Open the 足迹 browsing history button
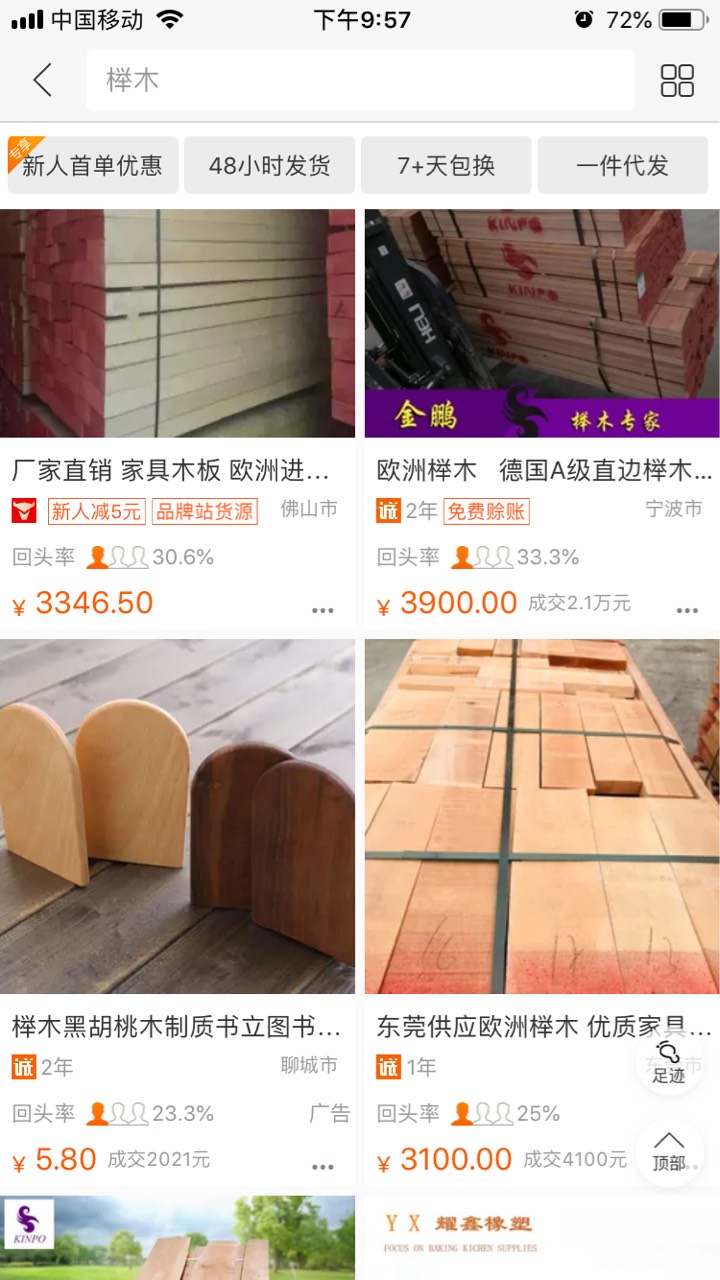The width and height of the screenshot is (720, 1280). (x=669, y=1061)
